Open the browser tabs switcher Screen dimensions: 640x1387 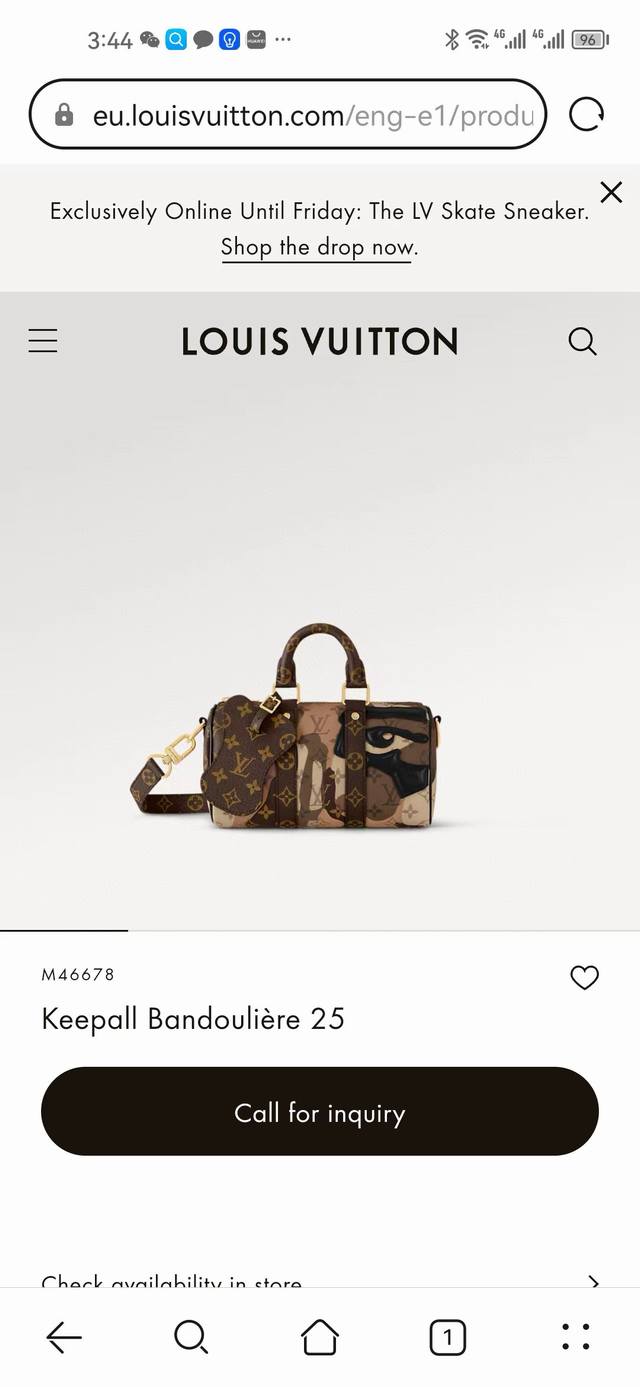point(447,1337)
